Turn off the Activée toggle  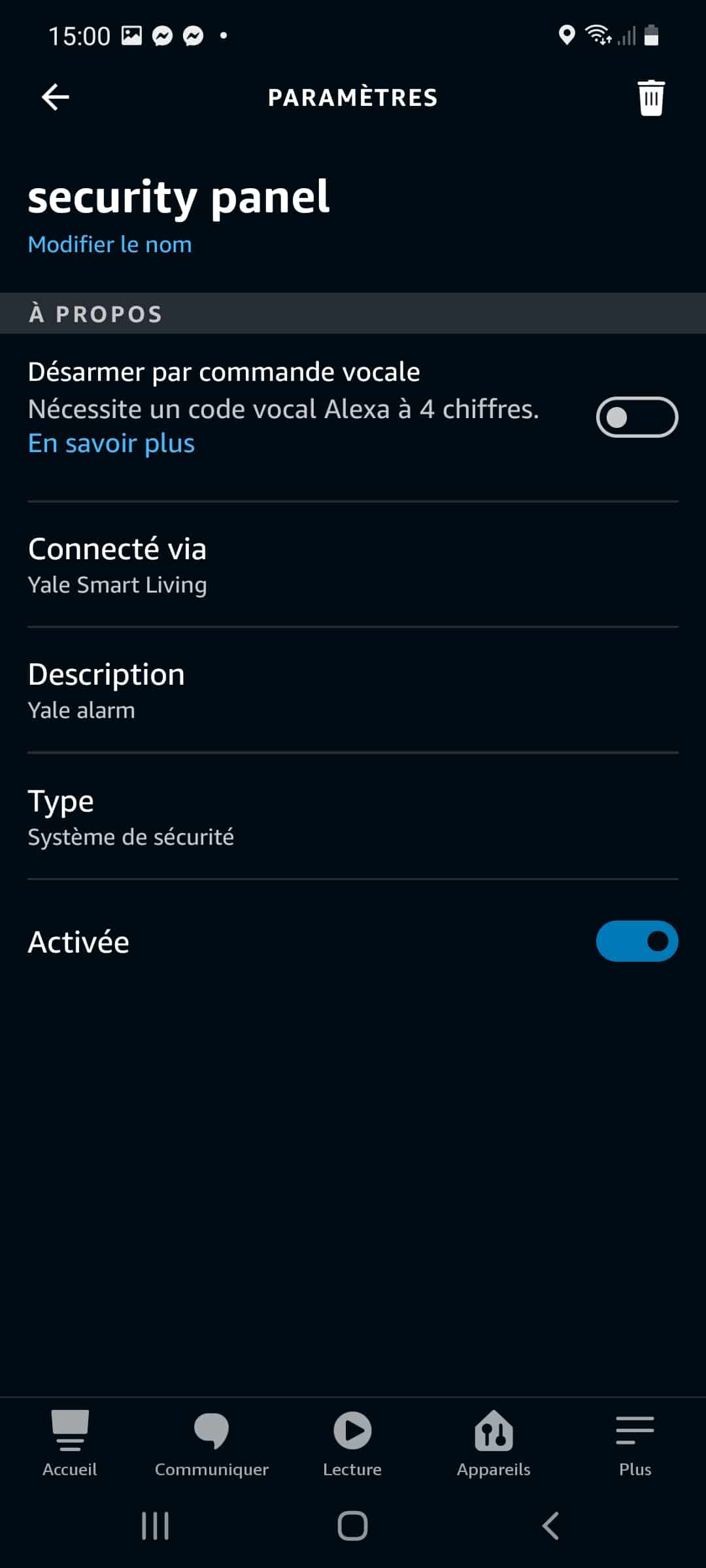(637, 941)
